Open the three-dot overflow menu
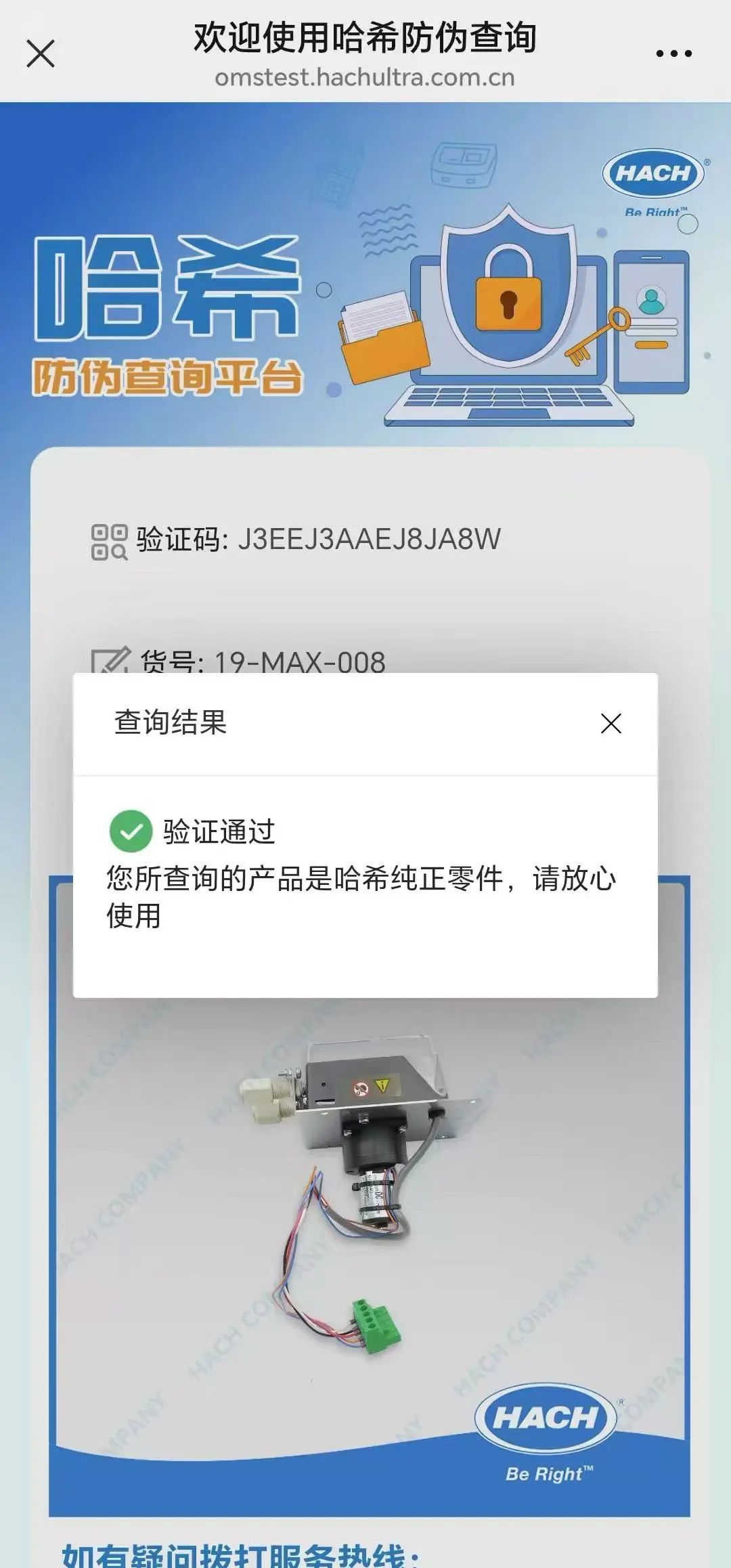731x1568 pixels. (673, 53)
